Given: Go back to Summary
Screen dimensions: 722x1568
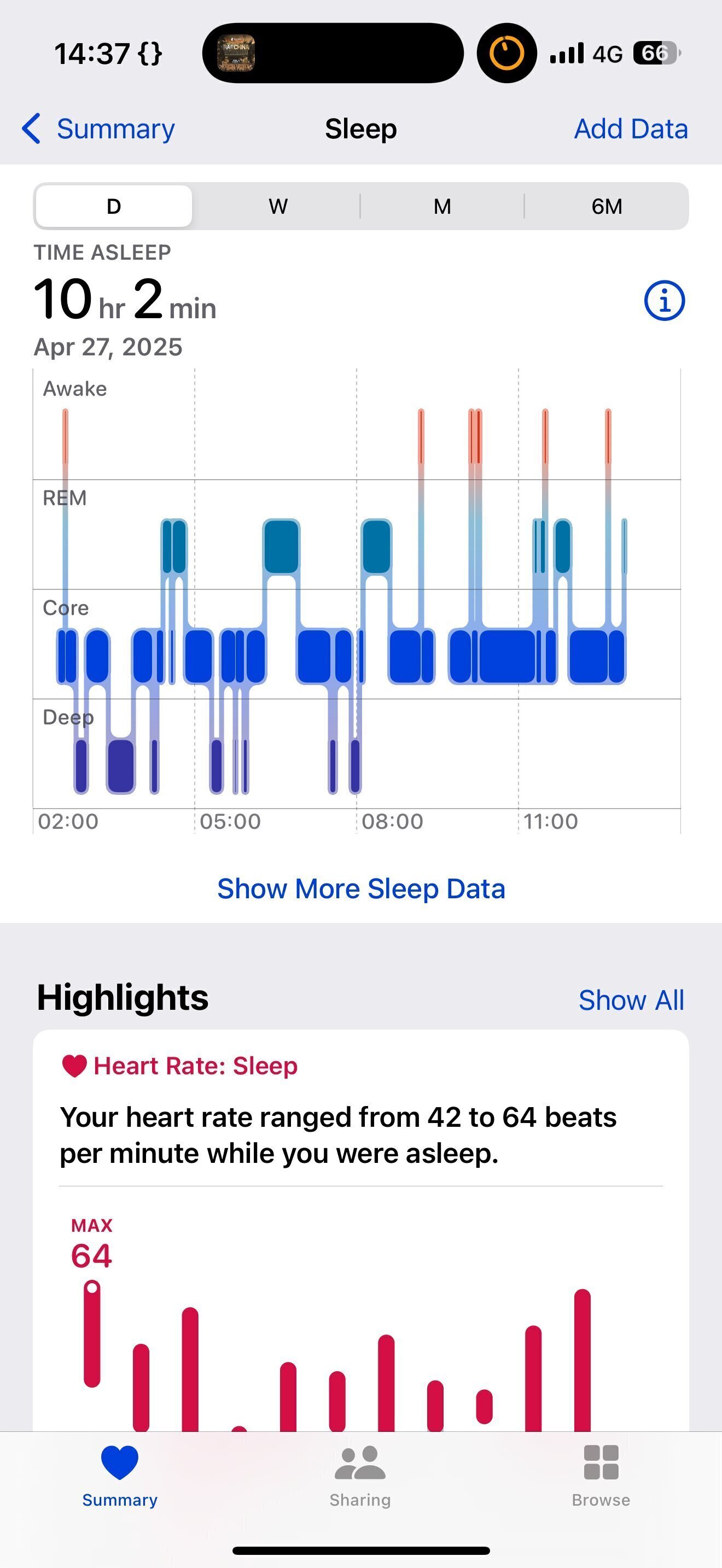Looking at the screenshot, I should 99,129.
